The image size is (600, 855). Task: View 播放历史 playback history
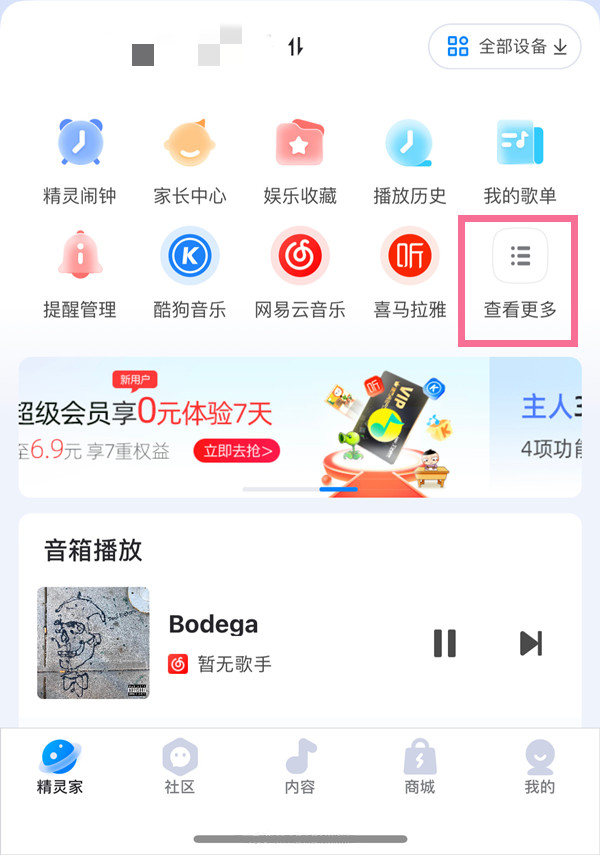click(409, 160)
